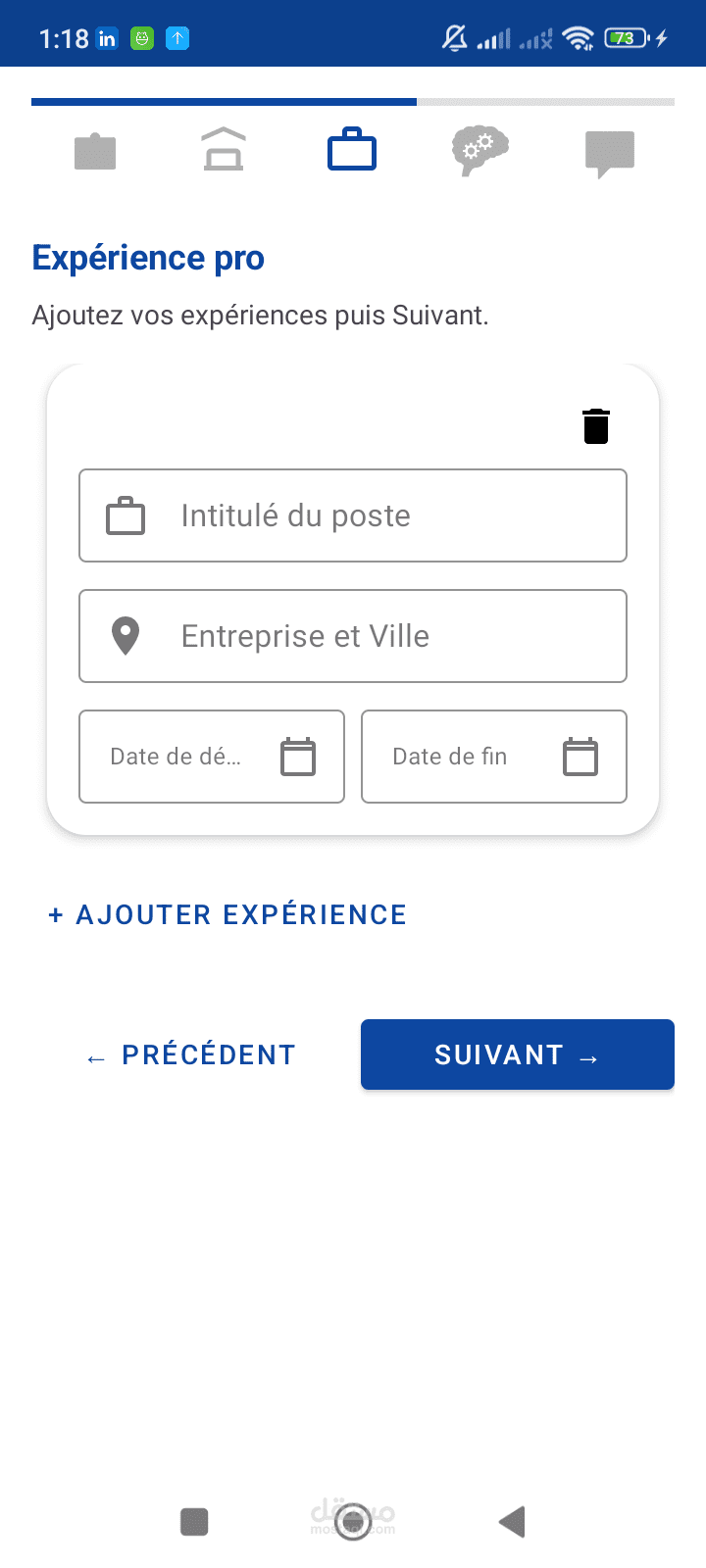Jump to the education step icon
Viewport: 706px width, 1568px height.
224,150
